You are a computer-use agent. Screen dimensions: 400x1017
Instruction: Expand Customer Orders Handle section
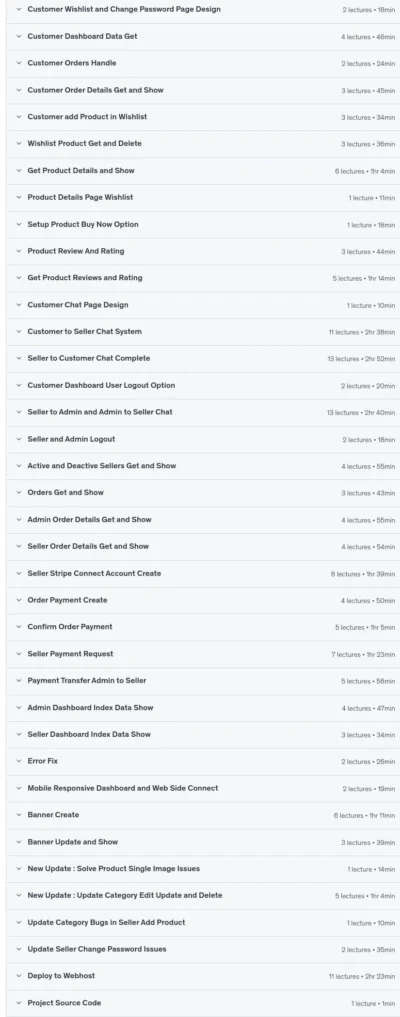point(203,64)
